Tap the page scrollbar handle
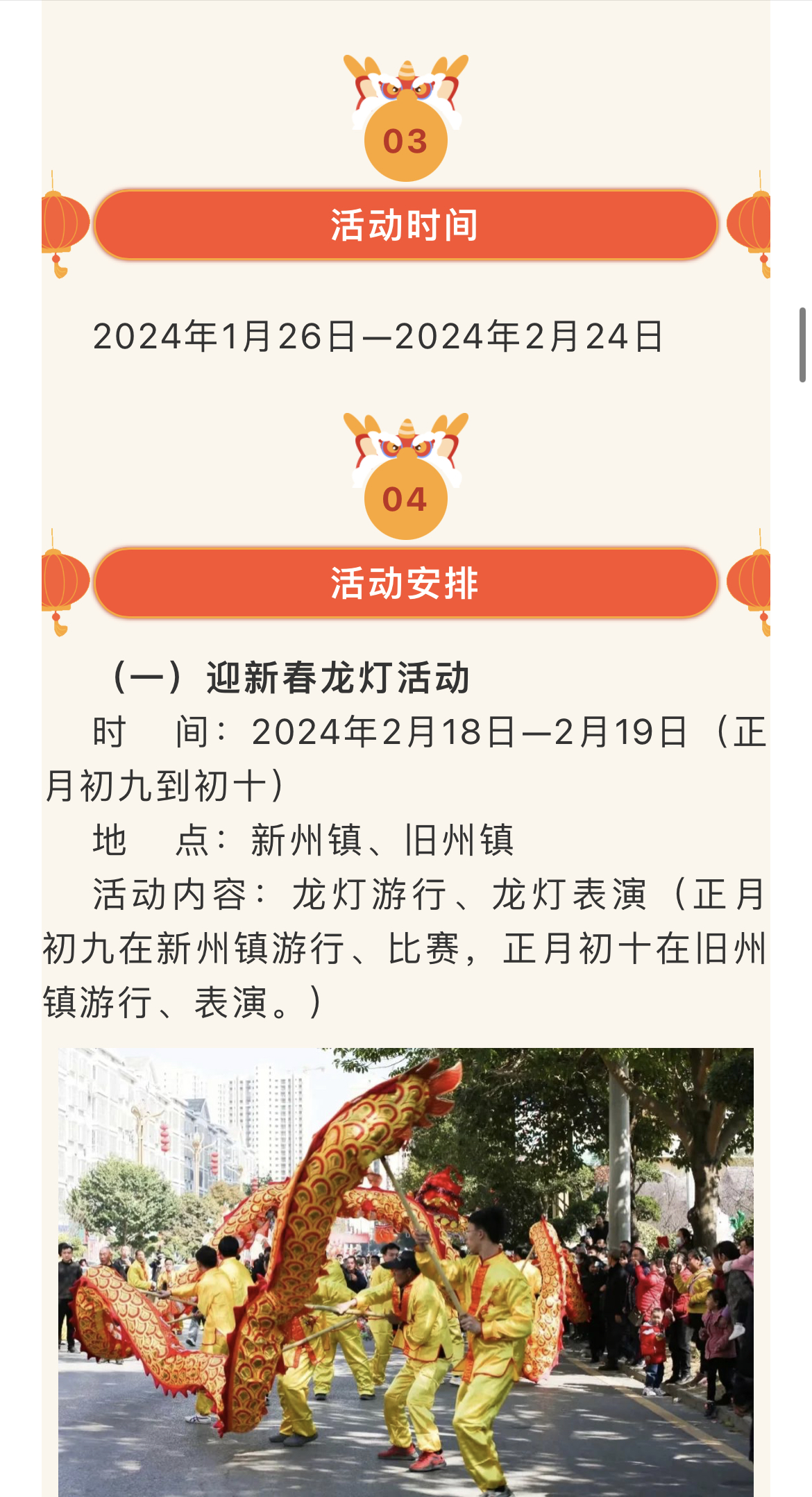Image resolution: width=812 pixels, height=1497 pixels. pyautogui.click(x=802, y=345)
